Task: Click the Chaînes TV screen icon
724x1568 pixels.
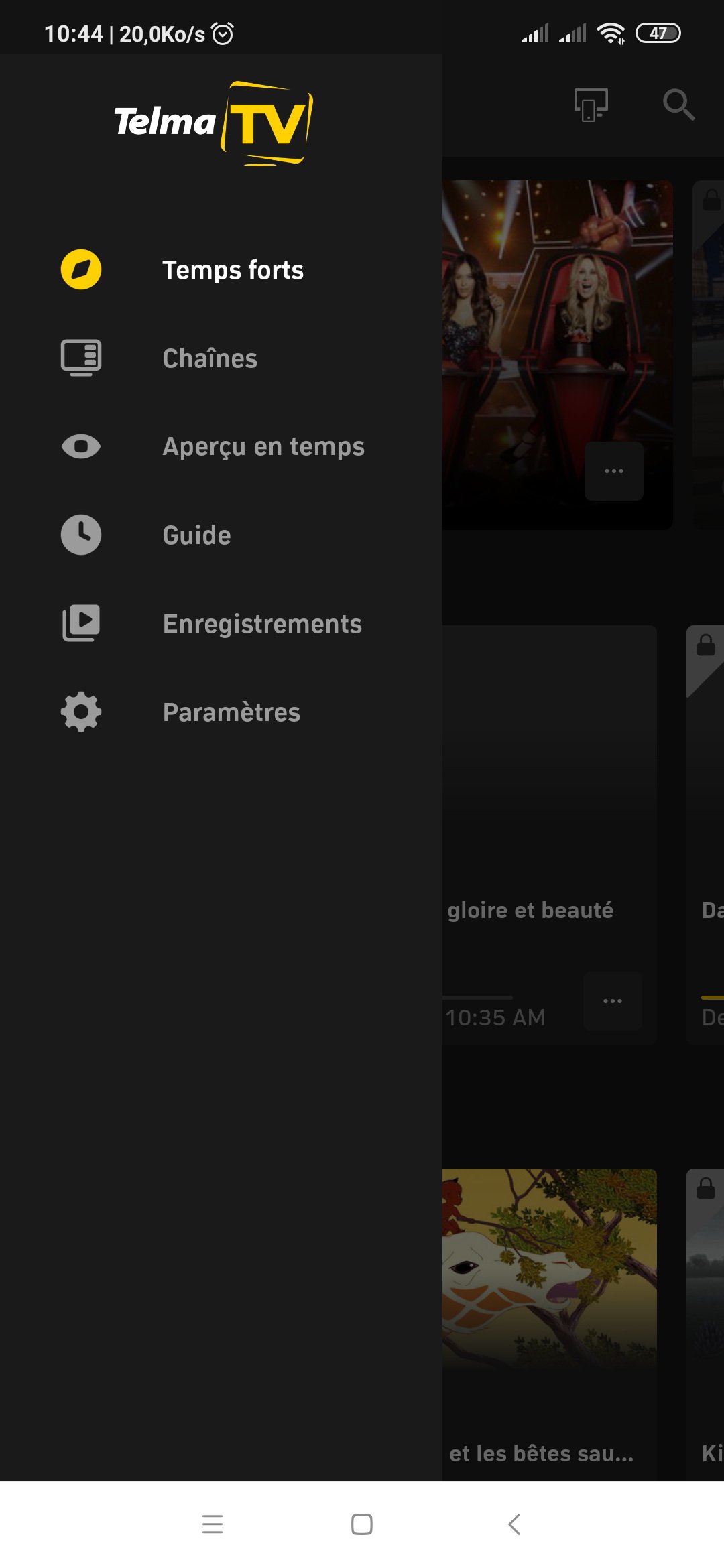Action: click(80, 358)
